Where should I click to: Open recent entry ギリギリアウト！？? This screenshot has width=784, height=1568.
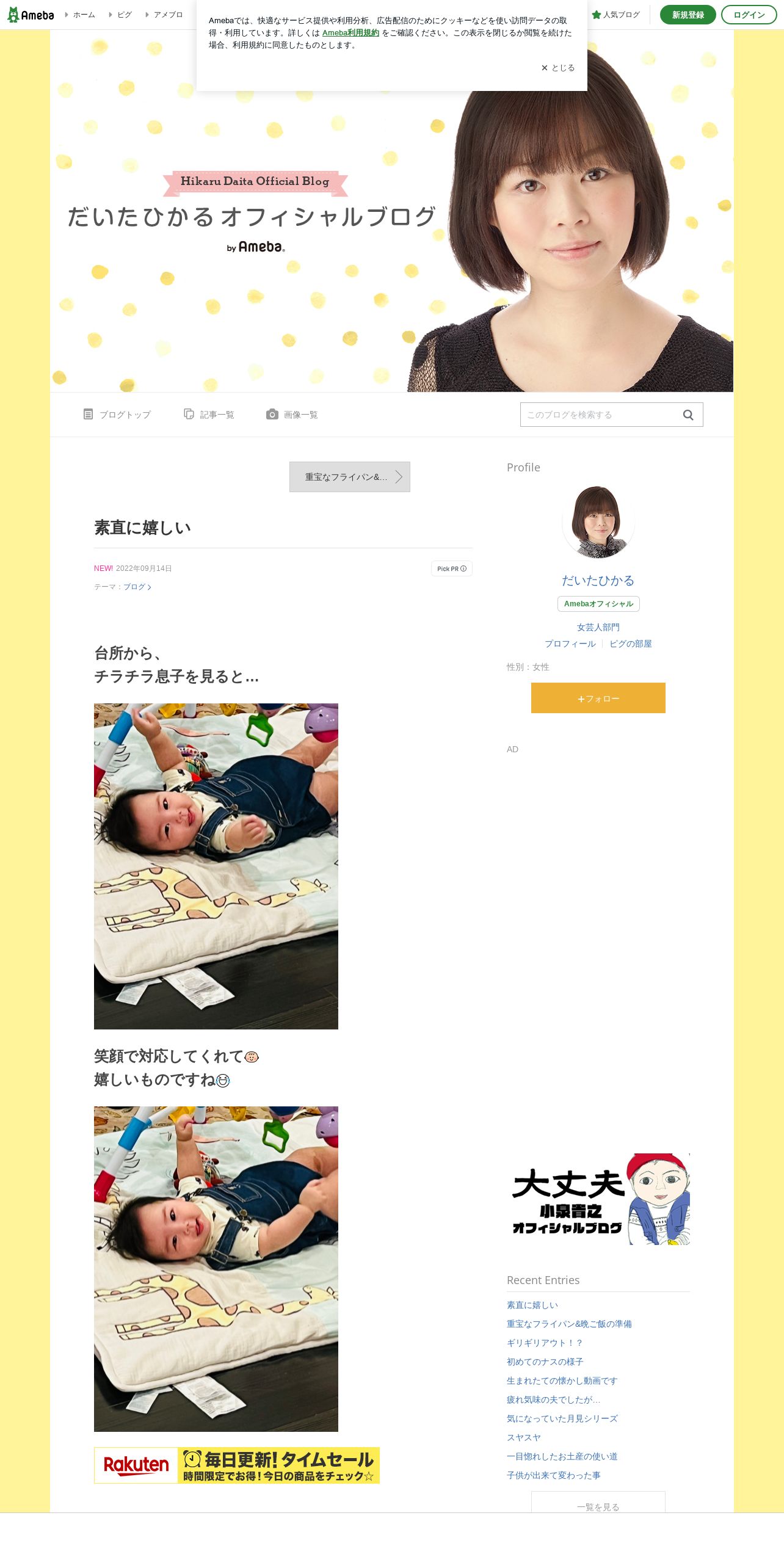point(545,1343)
